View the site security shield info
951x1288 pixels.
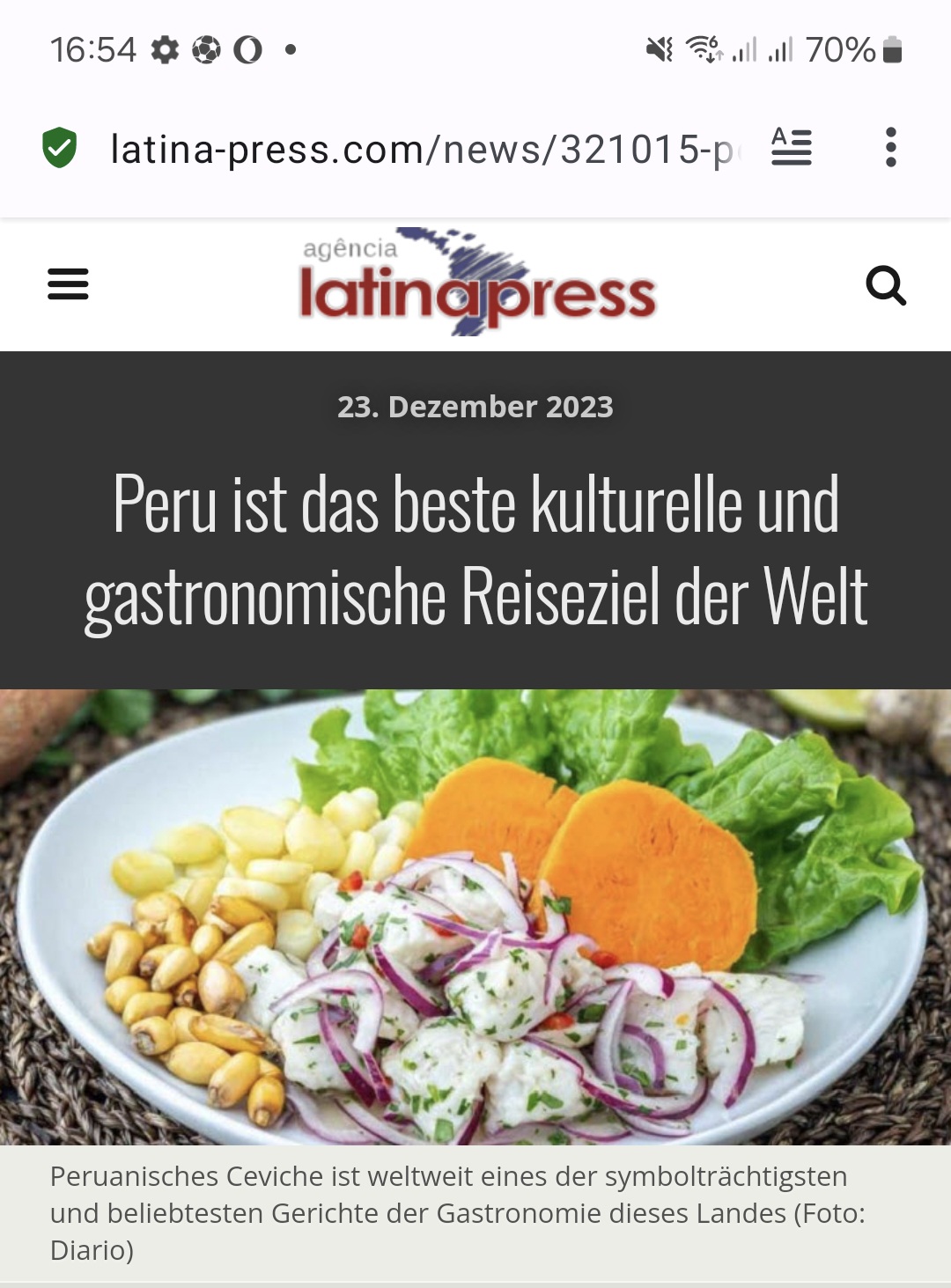pos(60,147)
